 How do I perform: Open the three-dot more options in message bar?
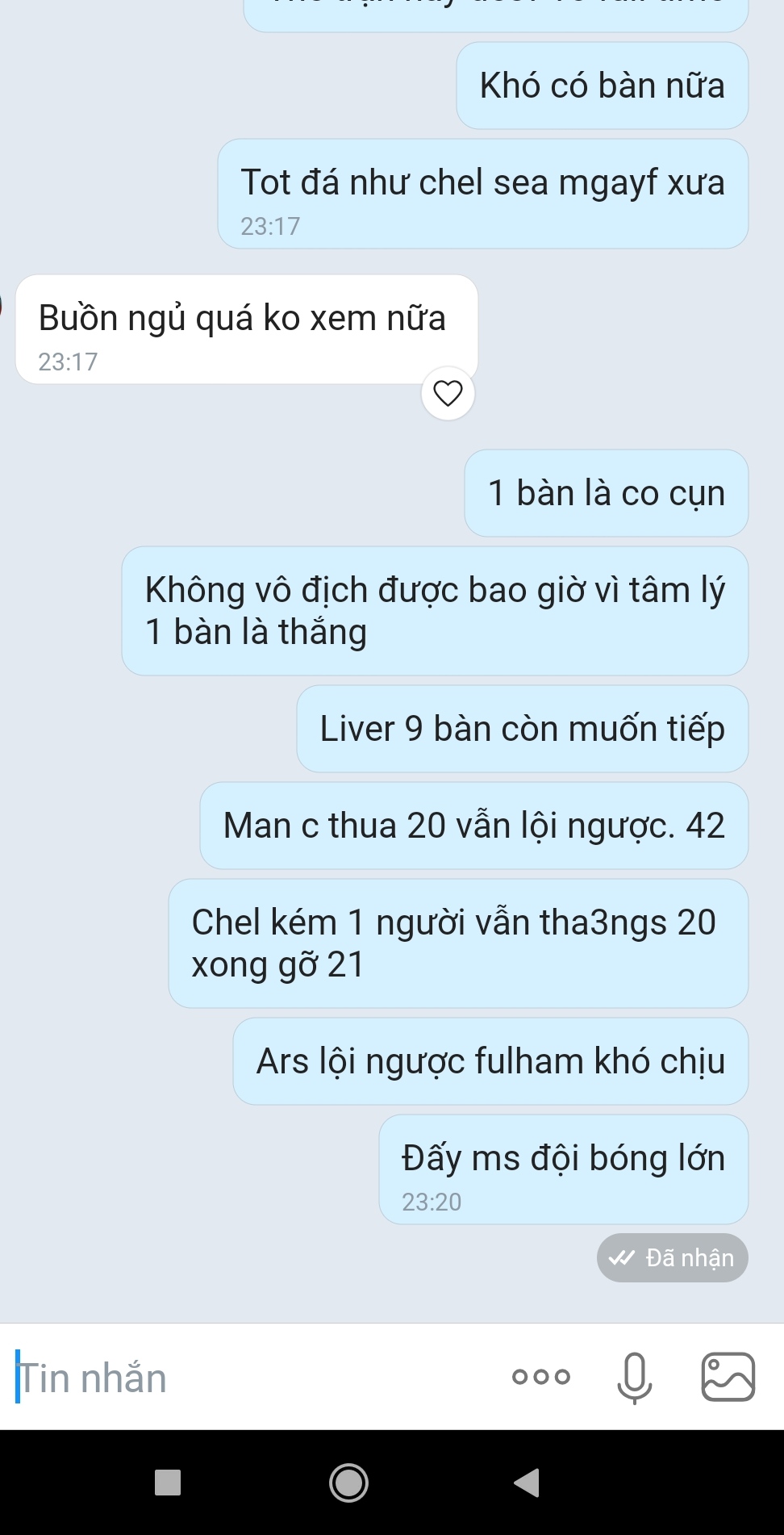[x=541, y=1377]
